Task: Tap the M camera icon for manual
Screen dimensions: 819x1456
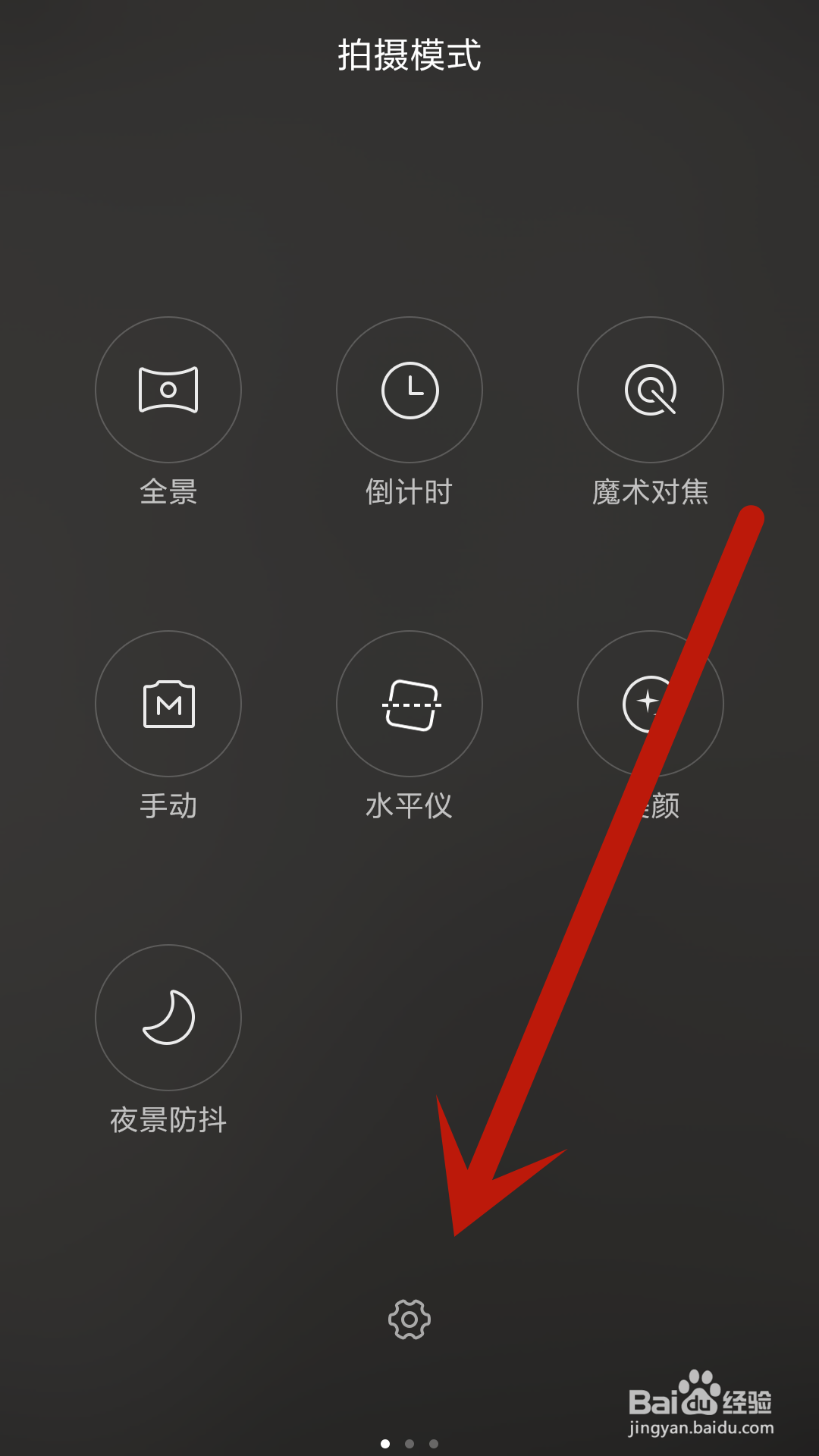Action: pos(167,705)
